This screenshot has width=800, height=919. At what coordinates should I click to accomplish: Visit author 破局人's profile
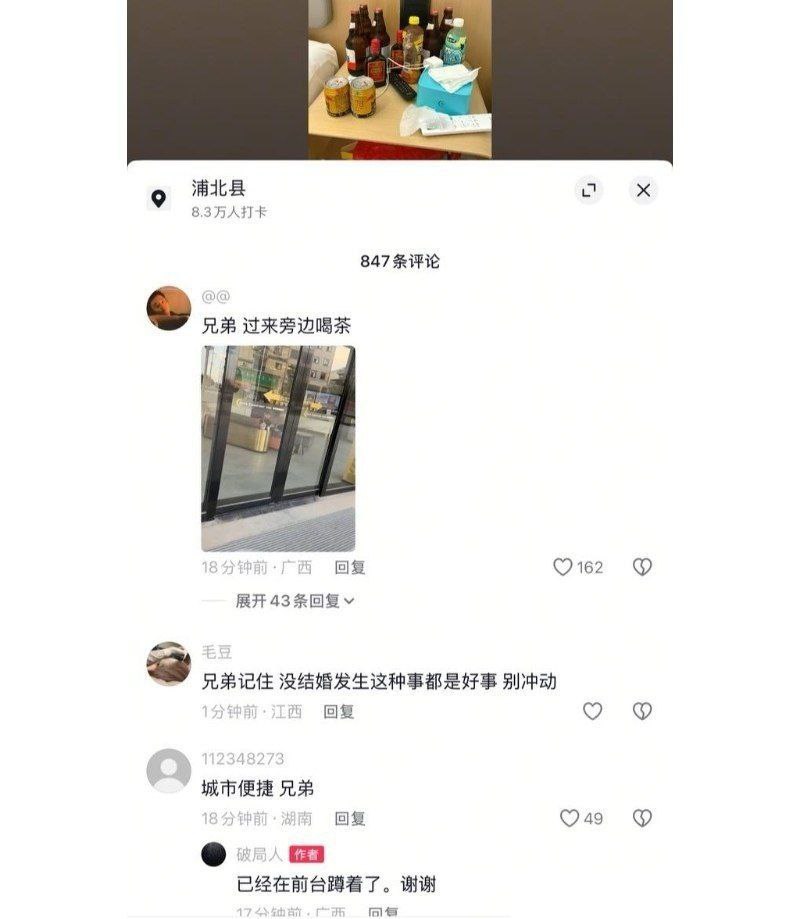click(214, 854)
